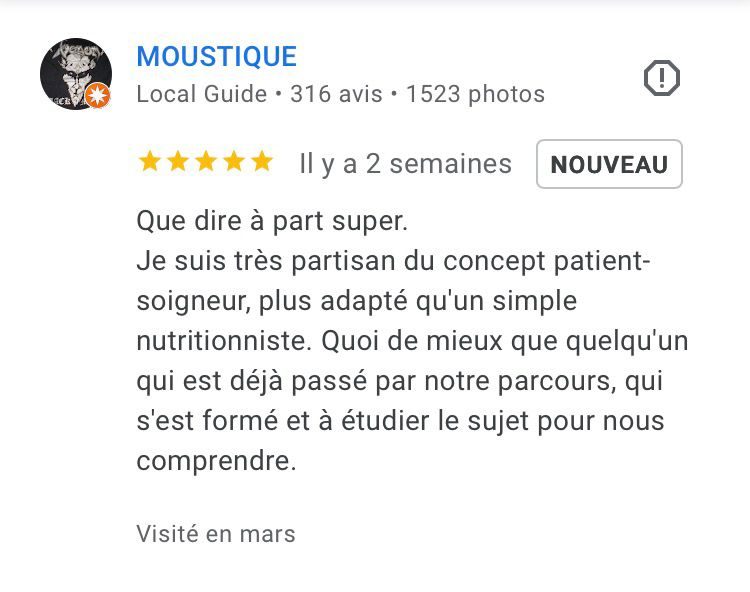Open MOUSTIQUE's reviewer profile via the name
Screen dimensions: 750x592
(x=216, y=56)
